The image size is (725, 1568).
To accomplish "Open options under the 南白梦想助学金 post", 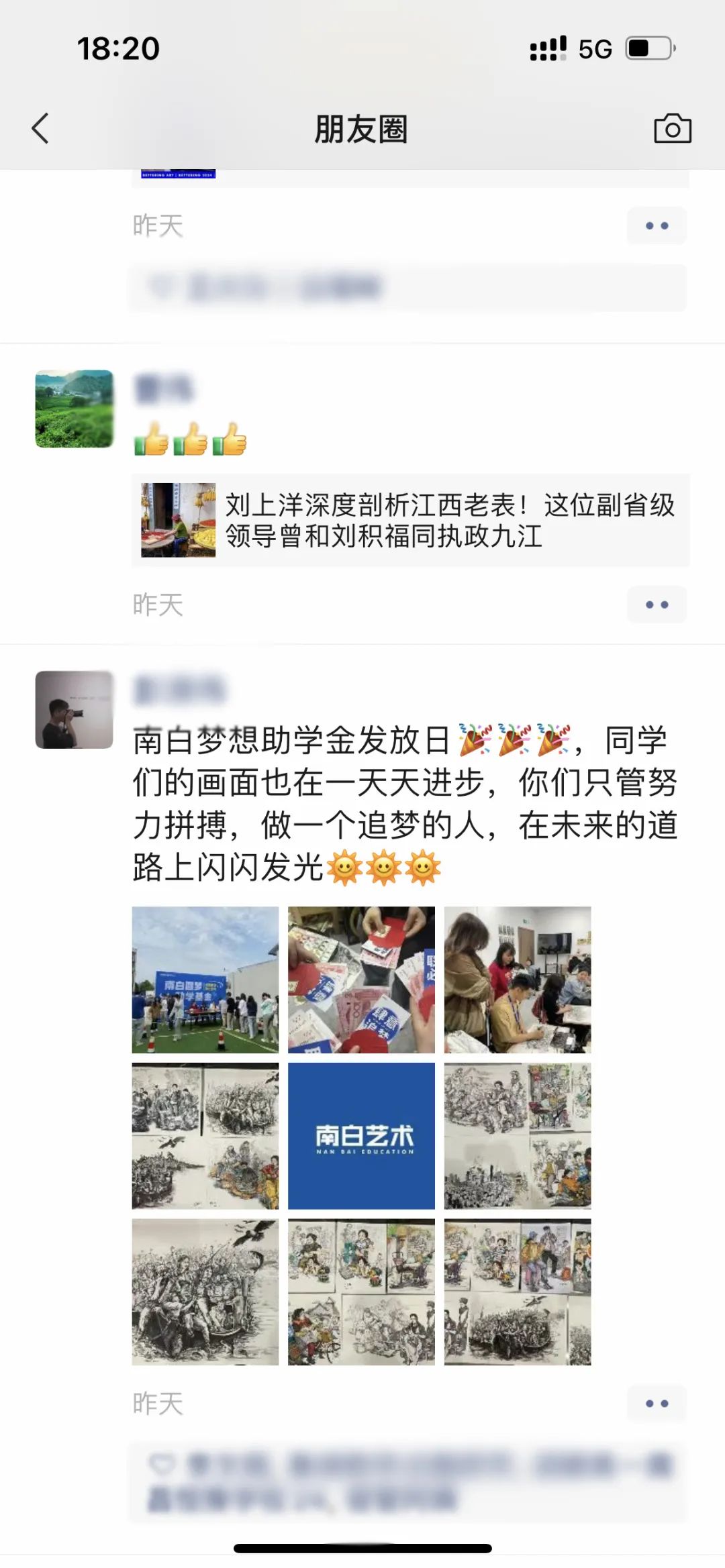I will point(657,1403).
